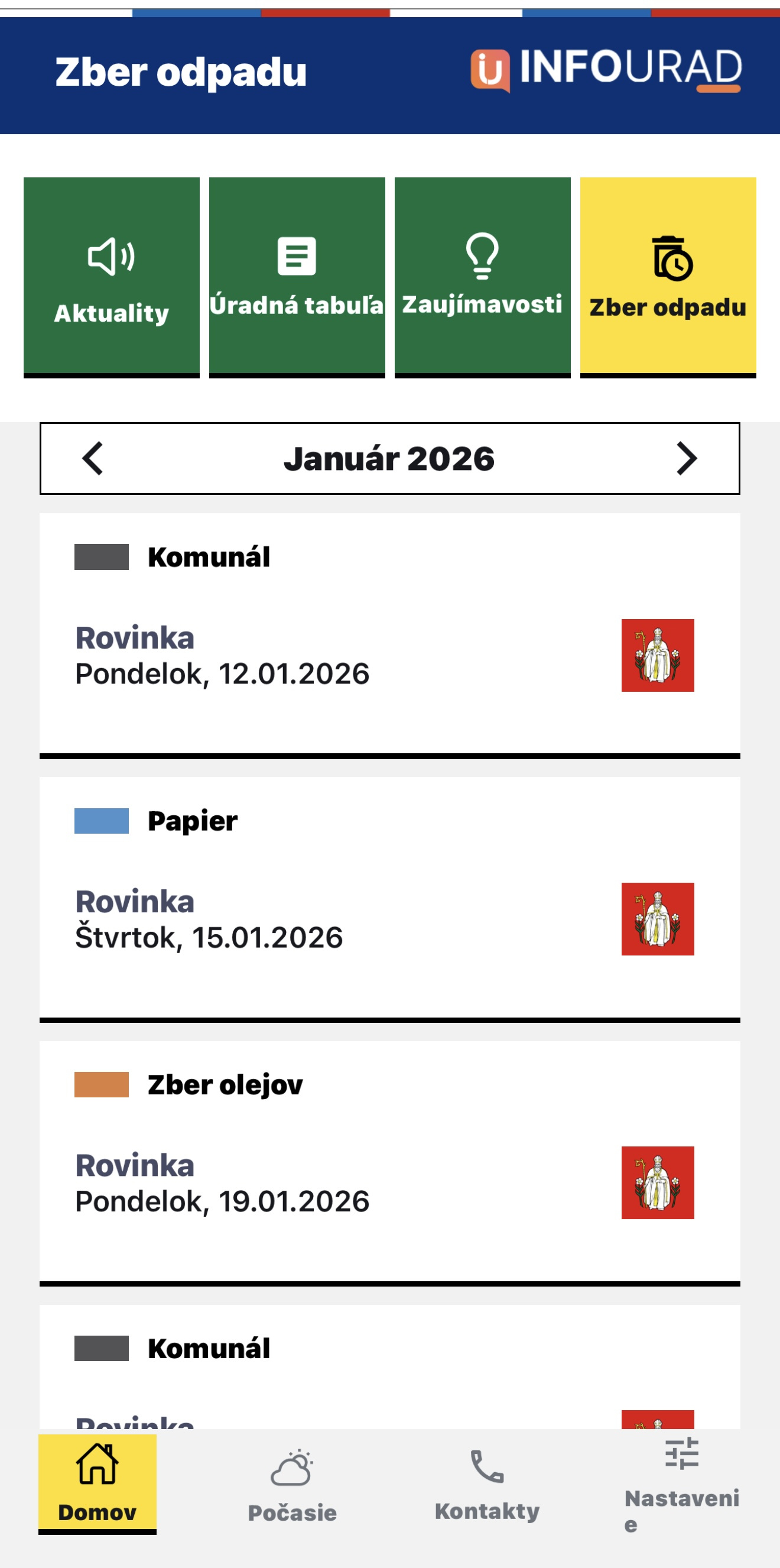Open the Nastavenie tab
The image size is (780, 1568).
pos(681,1482)
